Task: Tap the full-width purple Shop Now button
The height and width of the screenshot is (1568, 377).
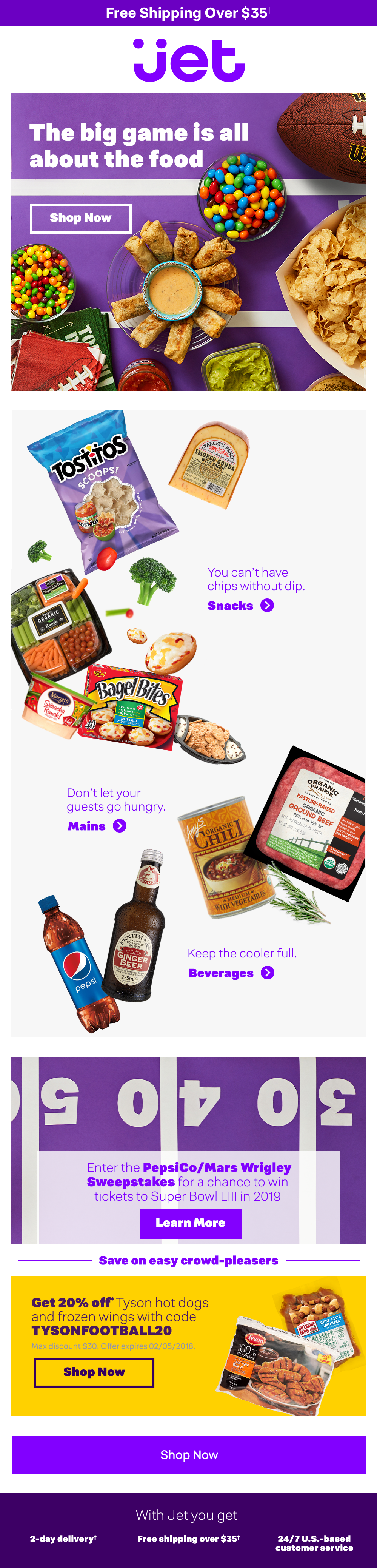Action: click(x=189, y=1455)
